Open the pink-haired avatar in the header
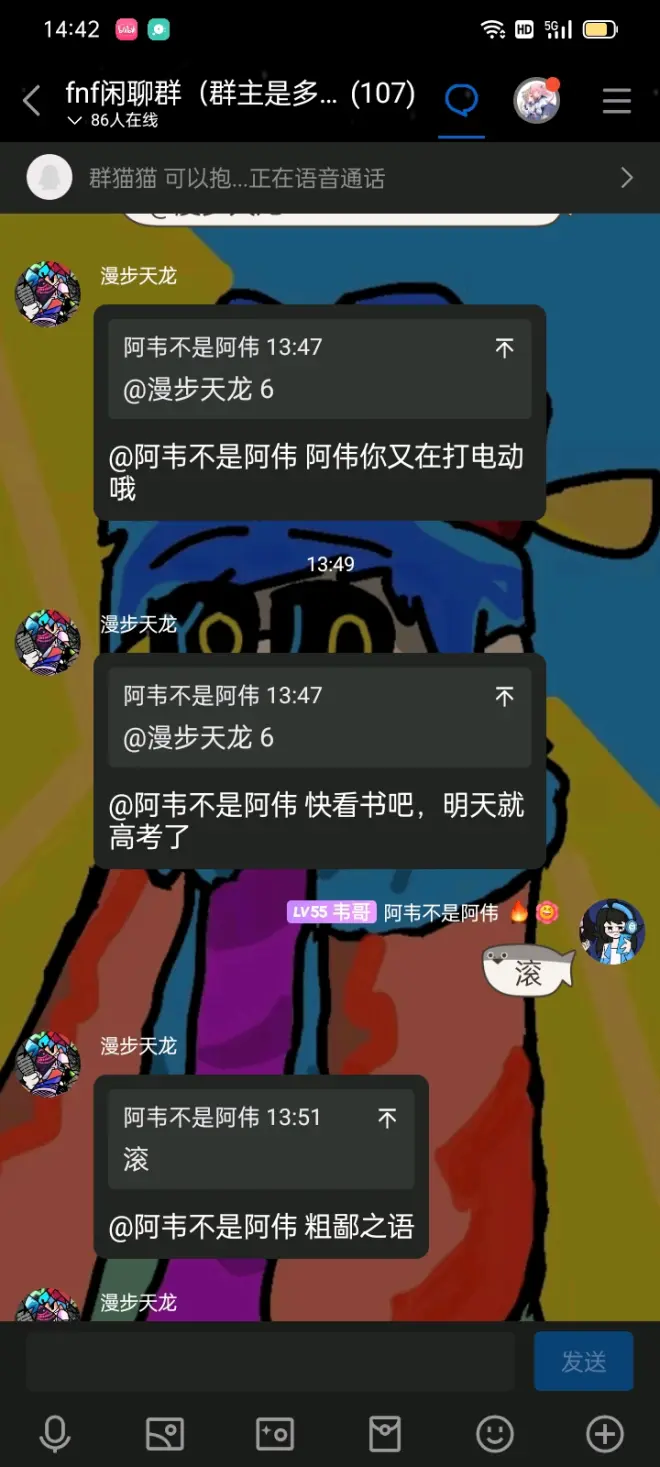This screenshot has height=1467, width=660. pos(536,100)
